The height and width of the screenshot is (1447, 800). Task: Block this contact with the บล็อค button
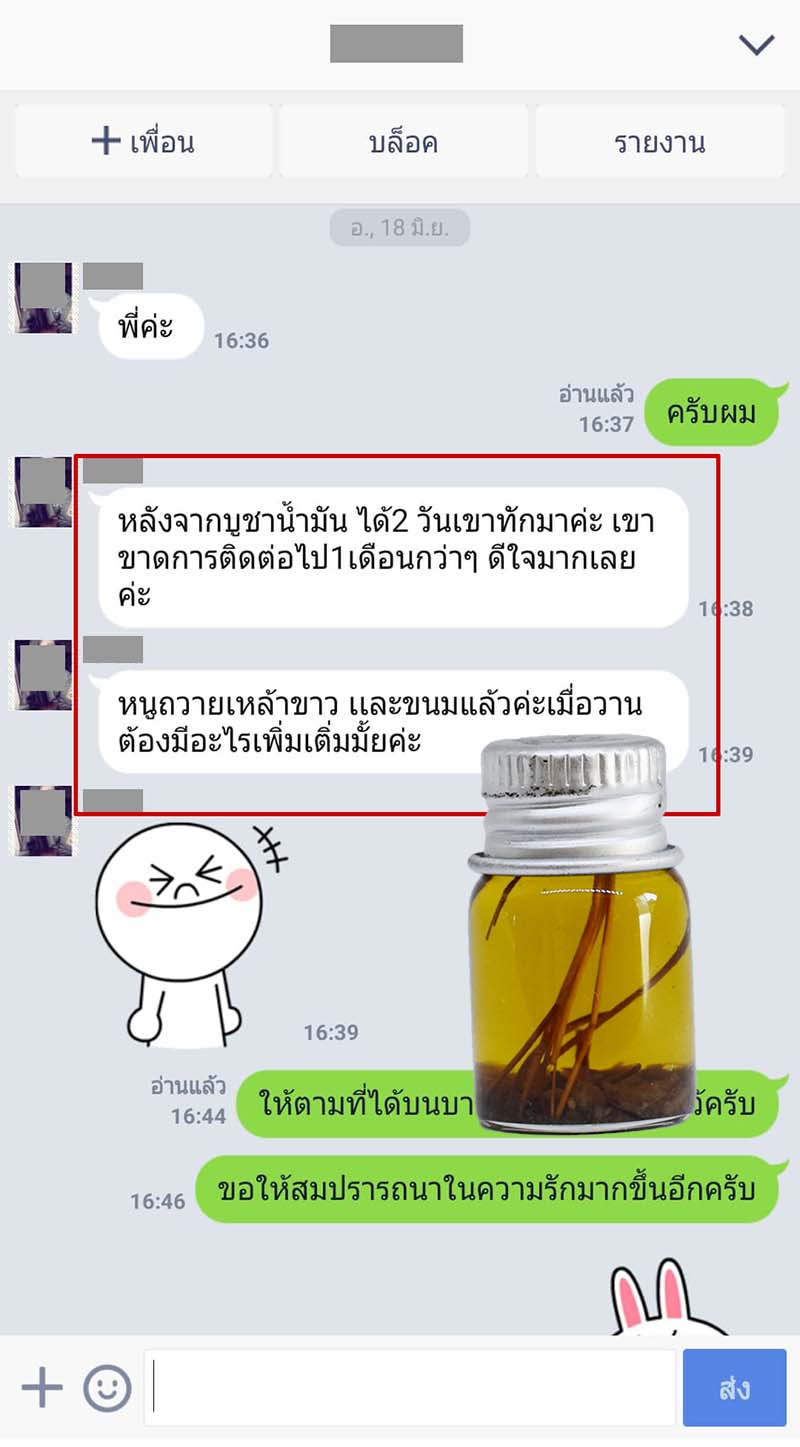pos(403,142)
